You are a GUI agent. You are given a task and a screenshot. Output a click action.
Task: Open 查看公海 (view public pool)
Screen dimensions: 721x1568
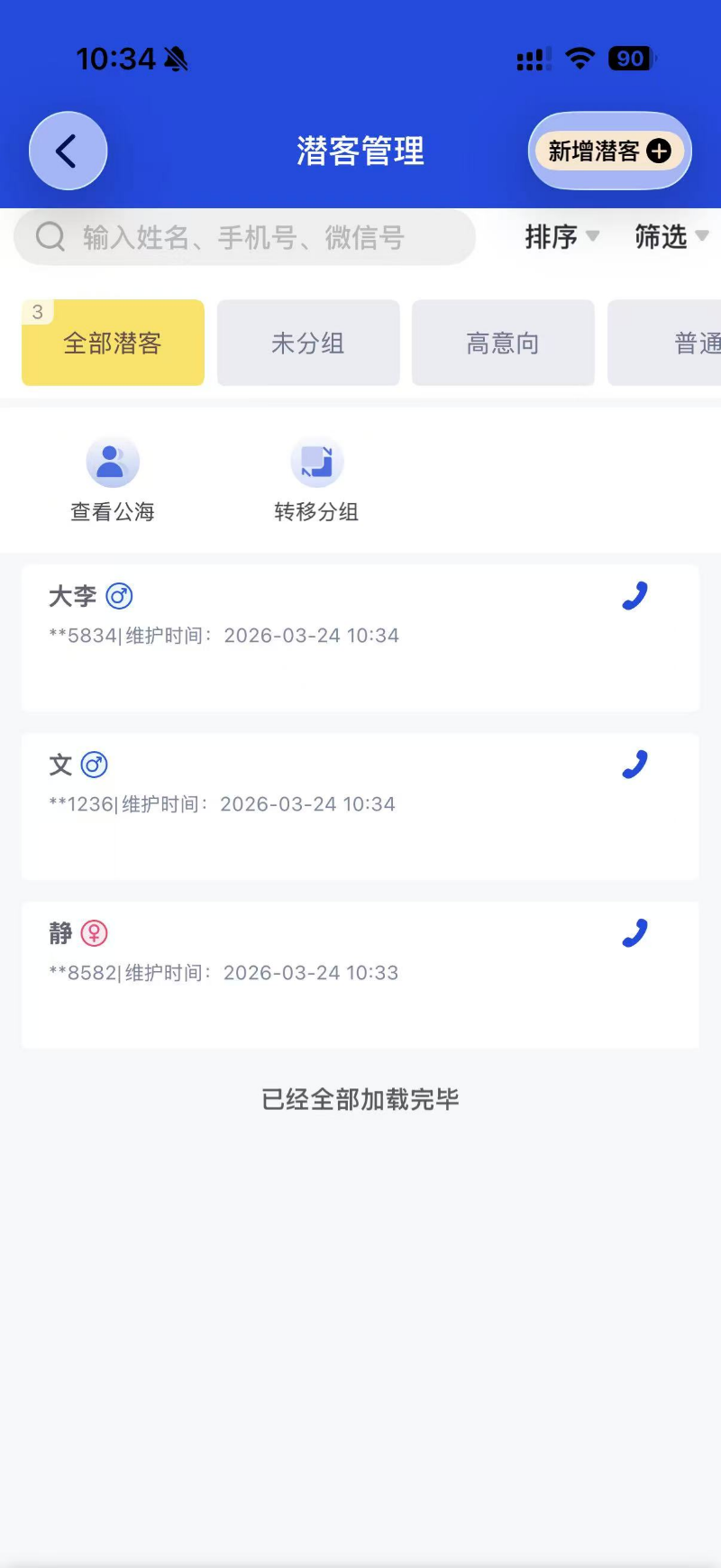pos(112,478)
